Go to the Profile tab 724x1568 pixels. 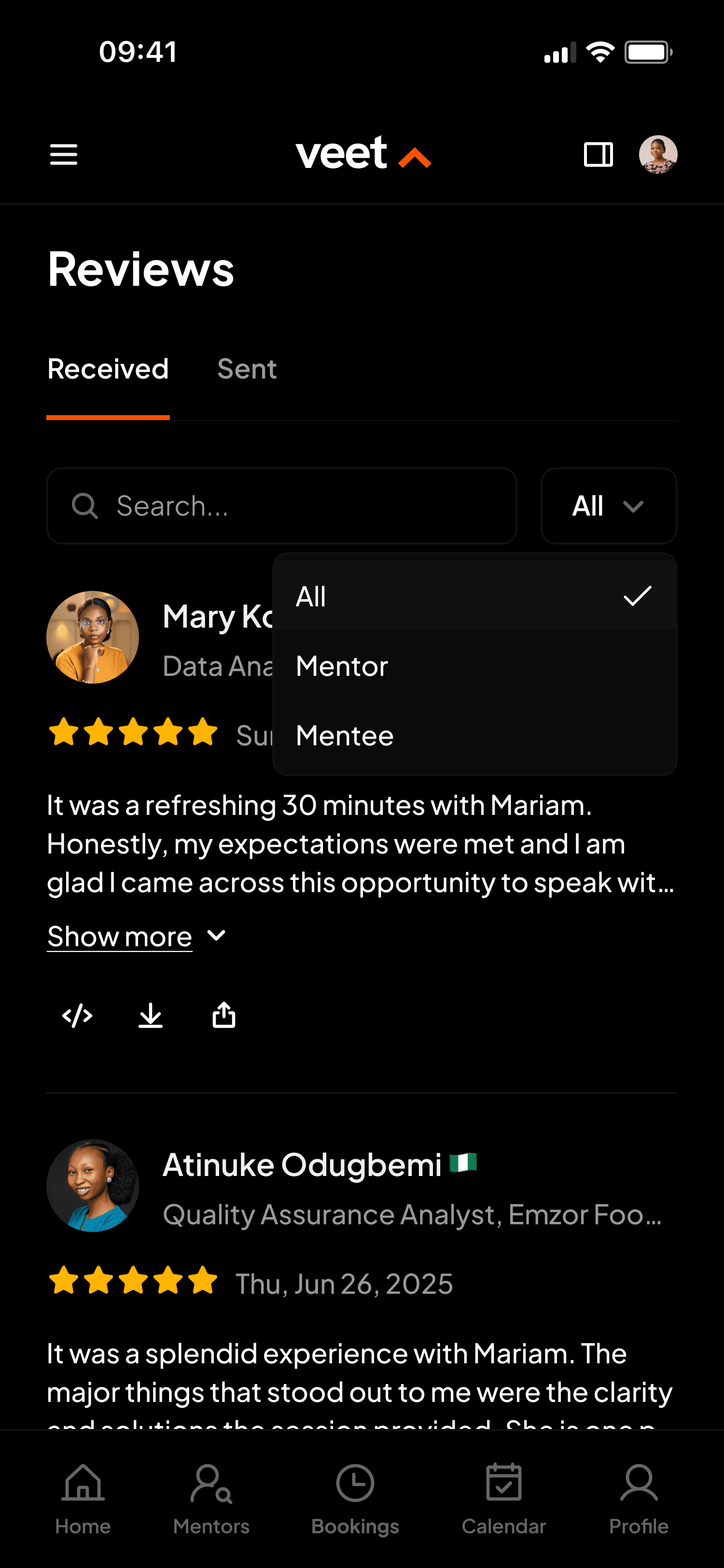click(x=638, y=1498)
